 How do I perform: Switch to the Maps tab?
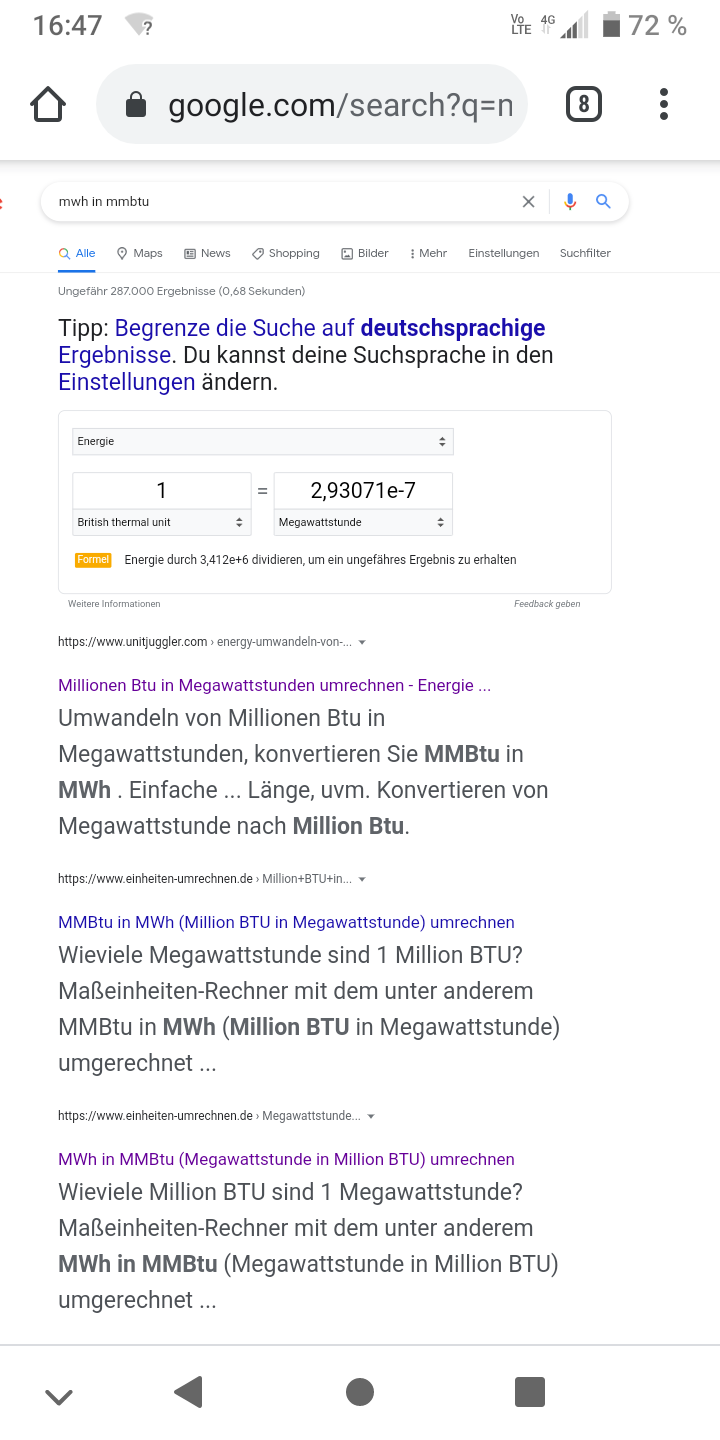[x=139, y=254]
